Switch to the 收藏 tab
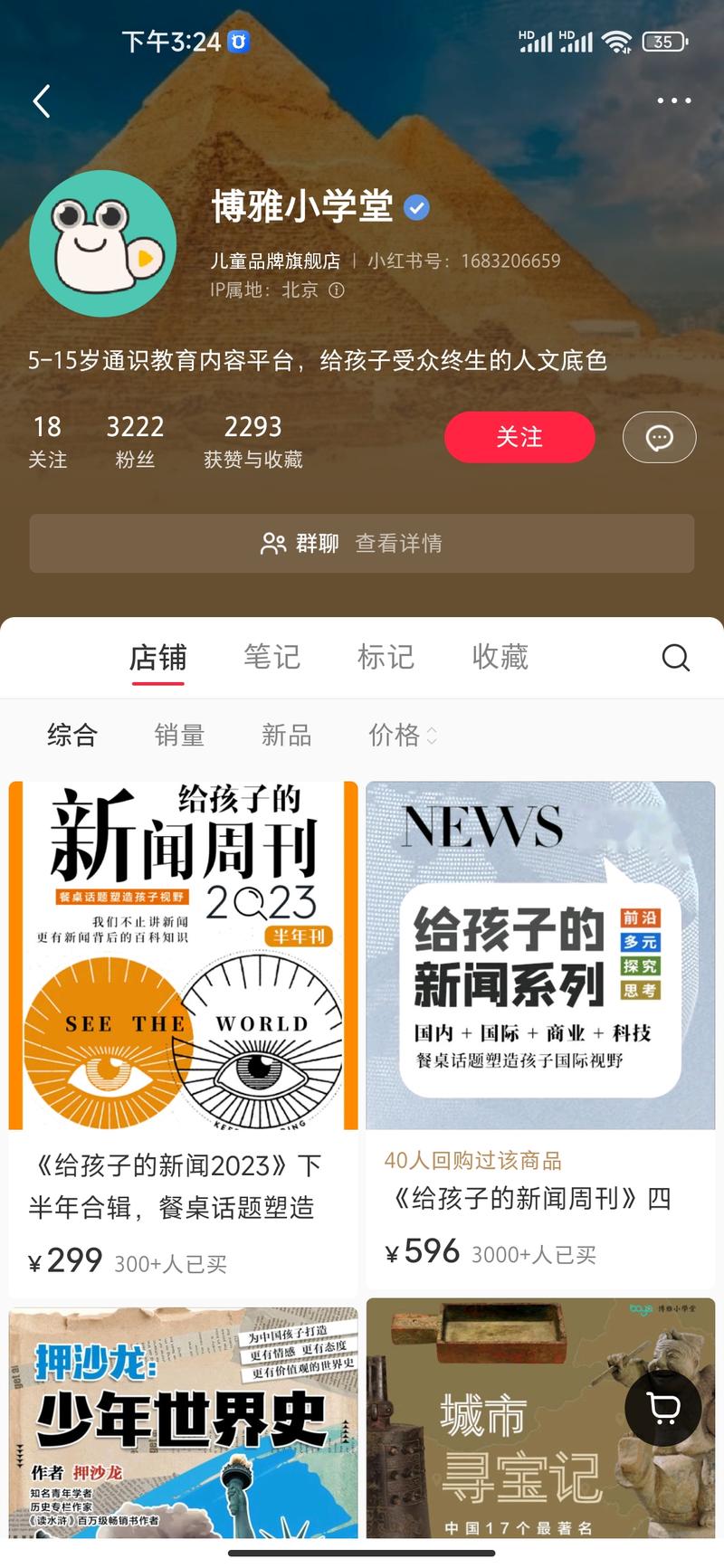This screenshot has width=724, height=1568. (x=500, y=658)
